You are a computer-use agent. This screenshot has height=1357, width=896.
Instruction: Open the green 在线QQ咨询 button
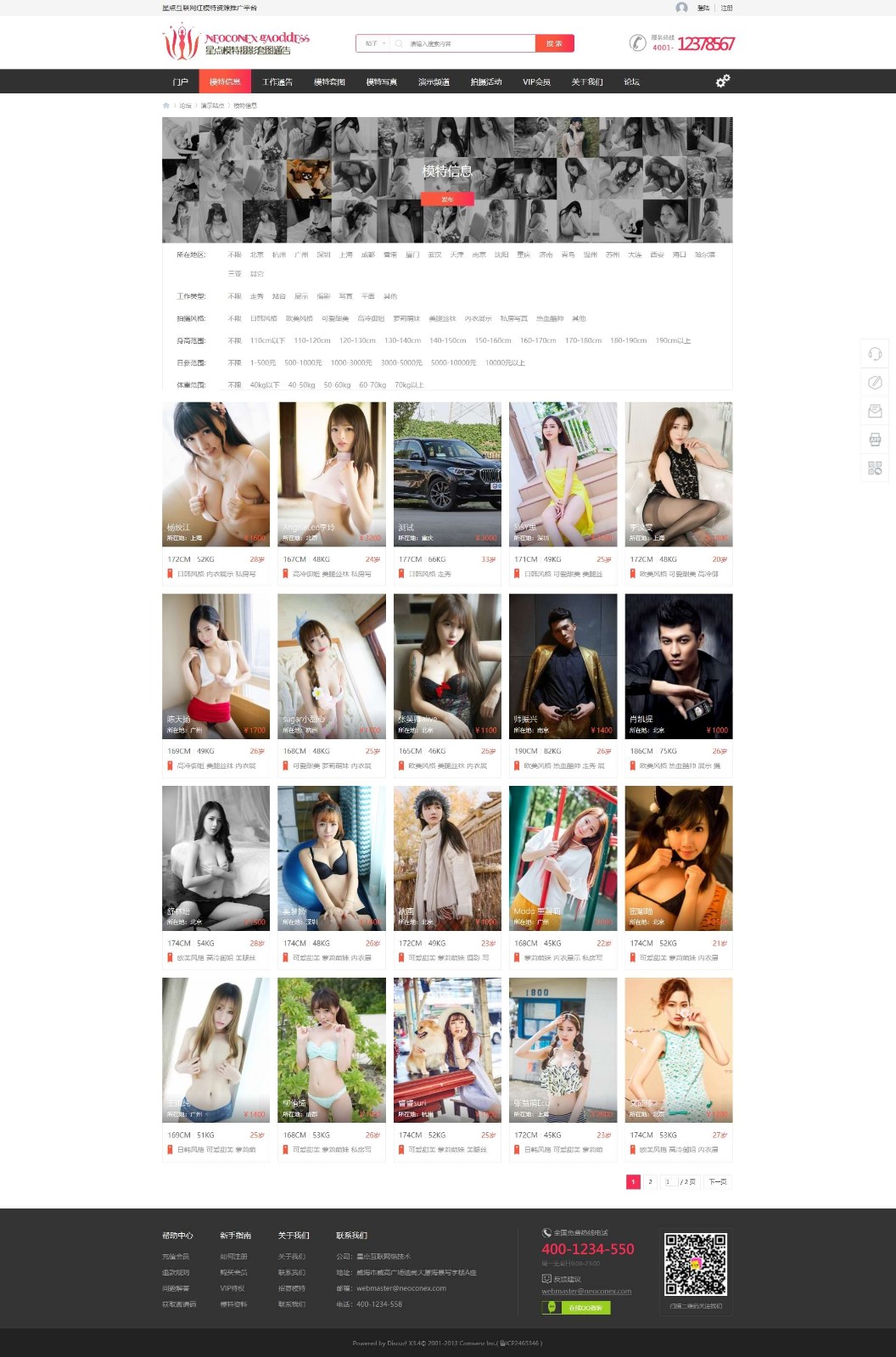[x=576, y=1307]
